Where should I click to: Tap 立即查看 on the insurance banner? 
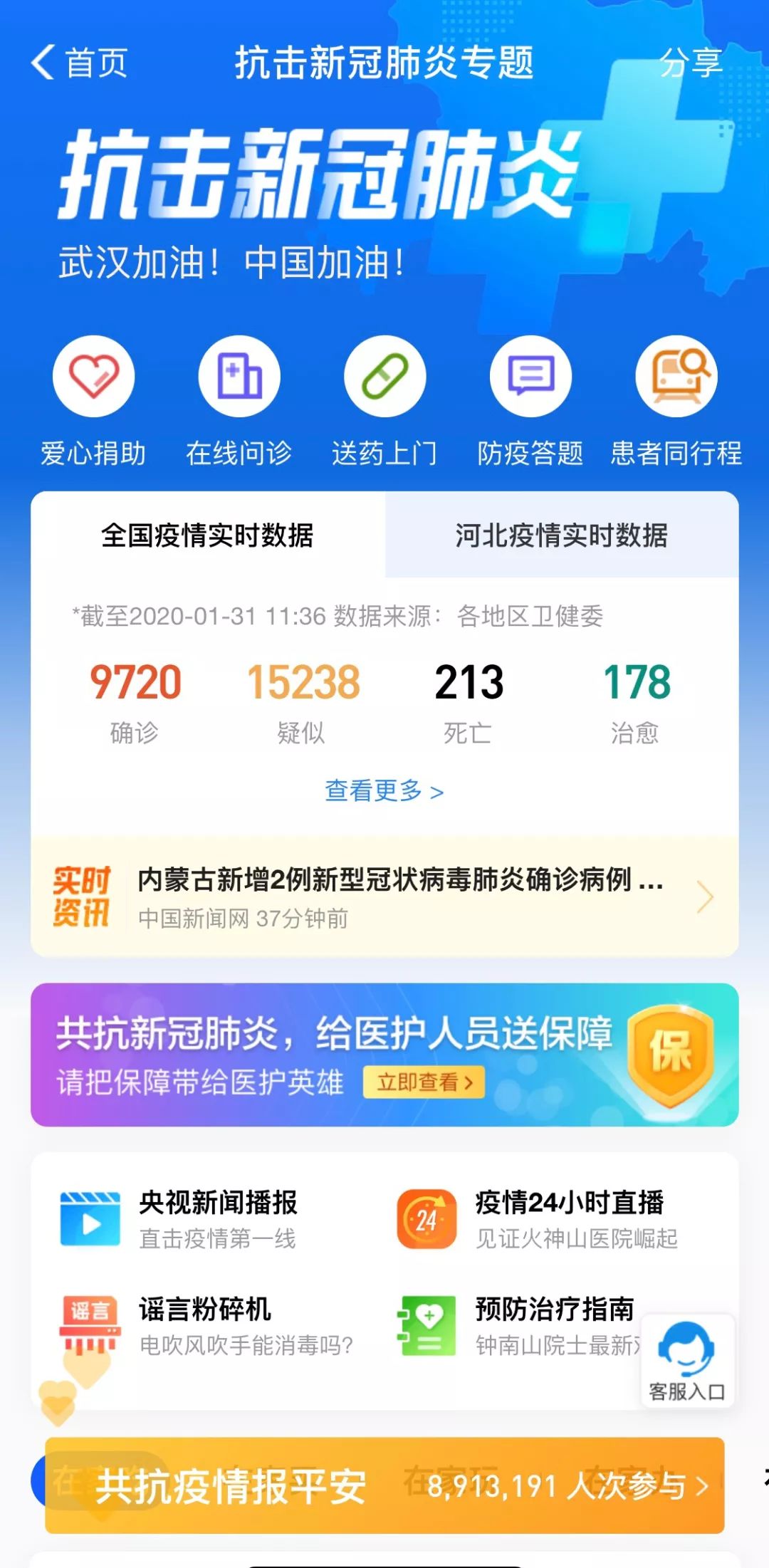tap(424, 1082)
